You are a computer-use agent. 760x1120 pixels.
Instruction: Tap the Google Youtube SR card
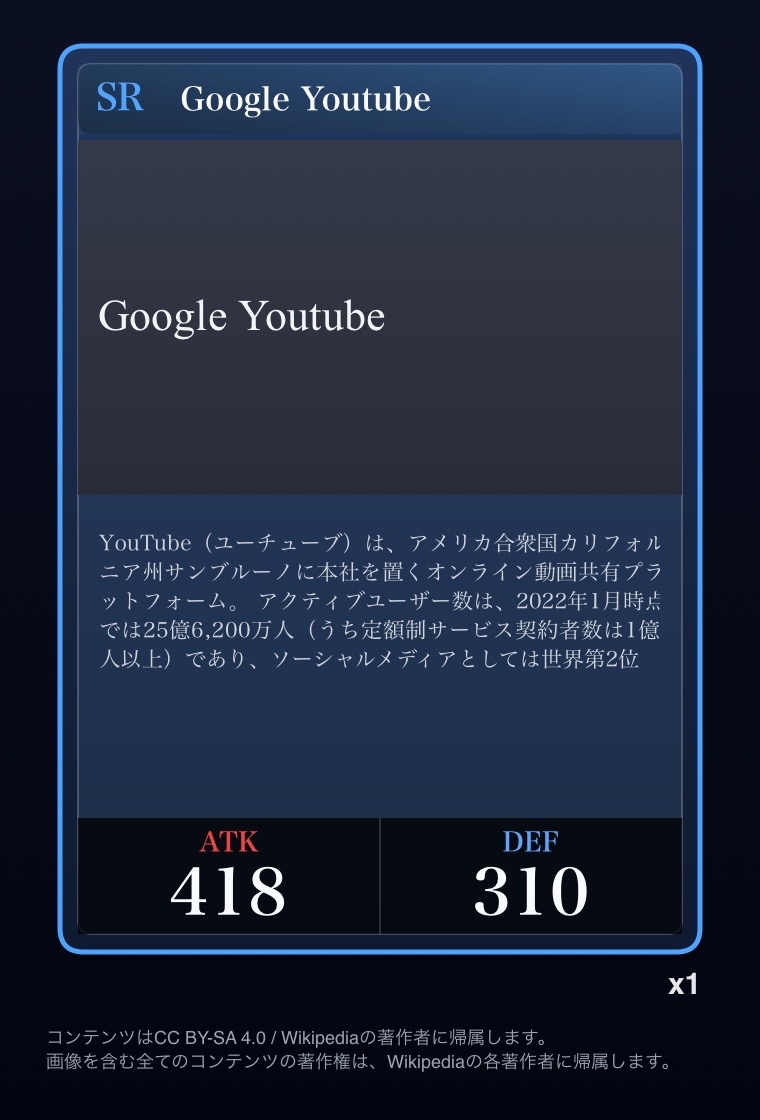pos(380,498)
